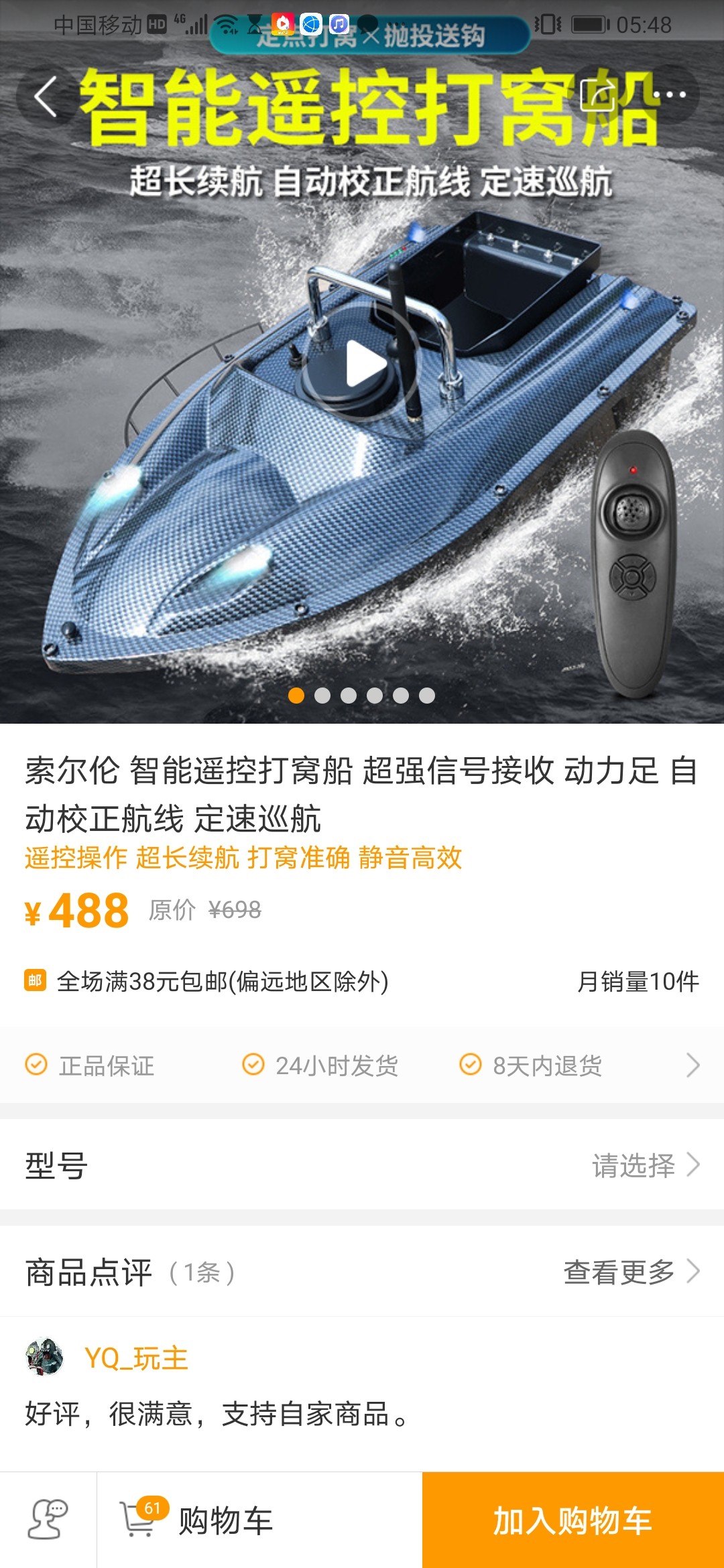Expand the guarantee details chevron
The width and height of the screenshot is (724, 1568).
694,1065
